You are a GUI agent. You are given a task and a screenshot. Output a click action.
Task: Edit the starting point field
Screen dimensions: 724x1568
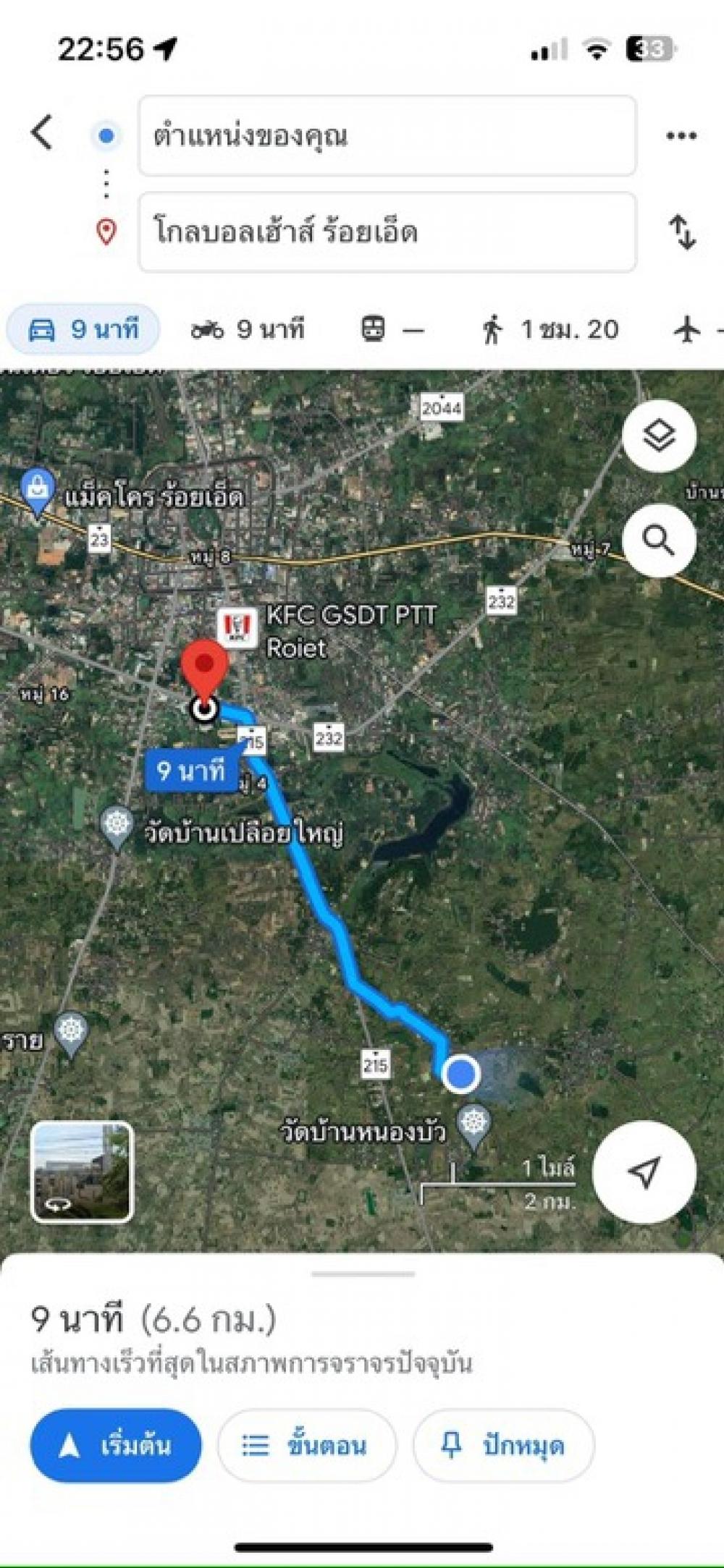point(387,136)
